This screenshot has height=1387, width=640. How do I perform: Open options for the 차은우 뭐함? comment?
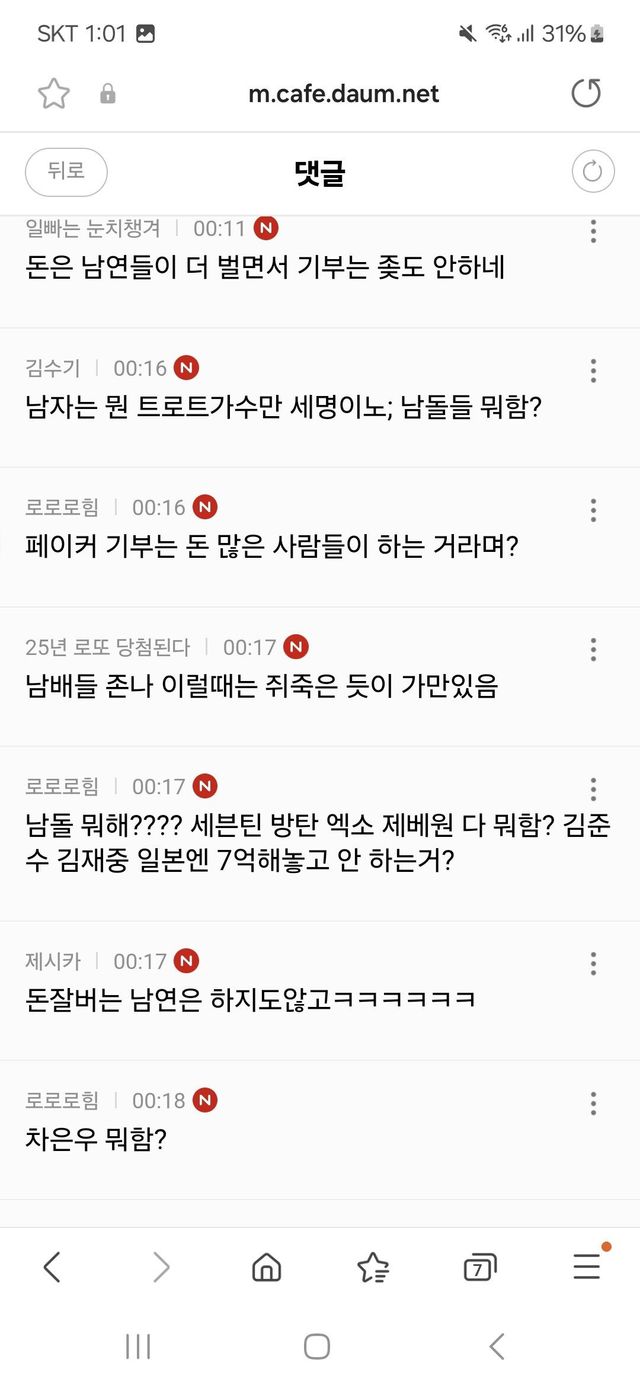pos(593,1102)
